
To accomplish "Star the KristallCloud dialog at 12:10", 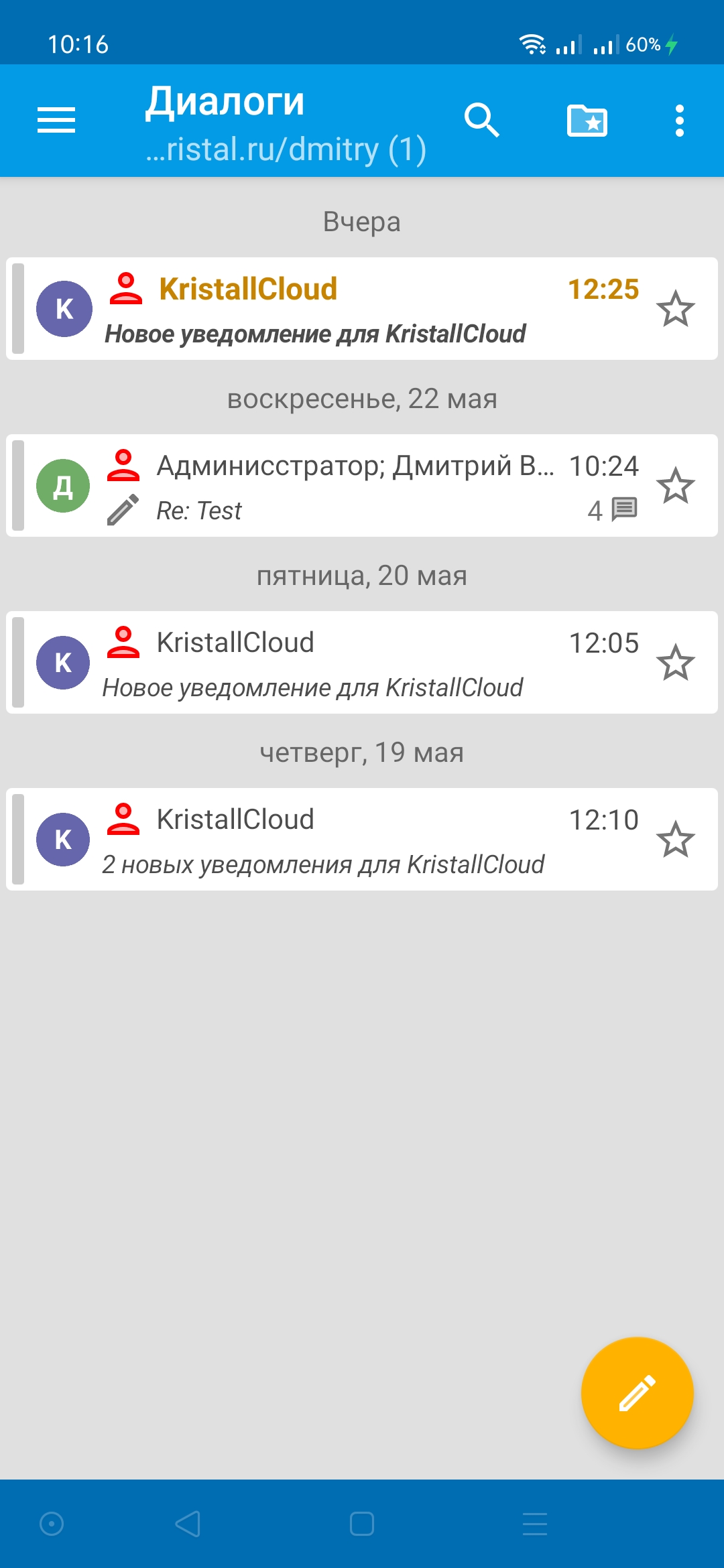I will tap(675, 840).
